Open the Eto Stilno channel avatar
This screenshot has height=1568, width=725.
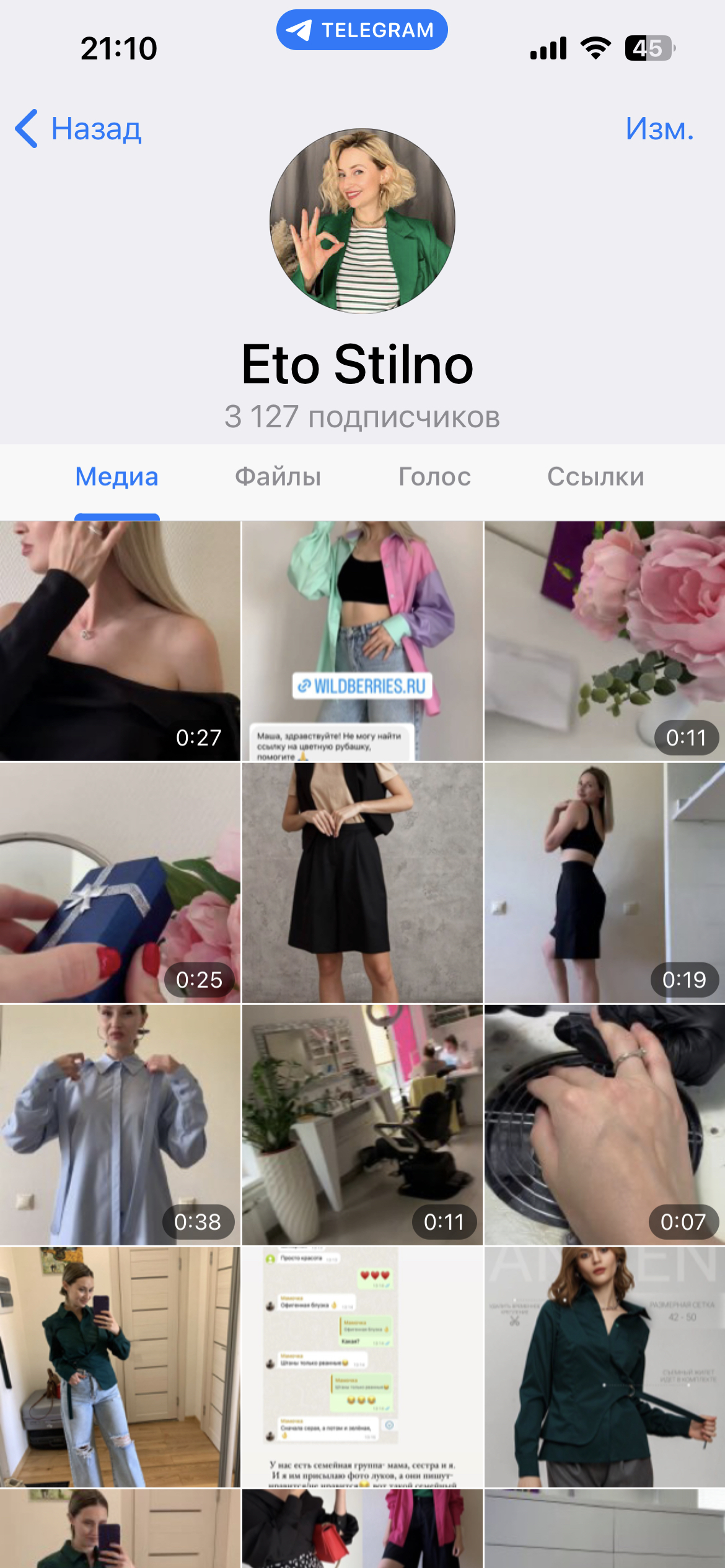(362, 221)
